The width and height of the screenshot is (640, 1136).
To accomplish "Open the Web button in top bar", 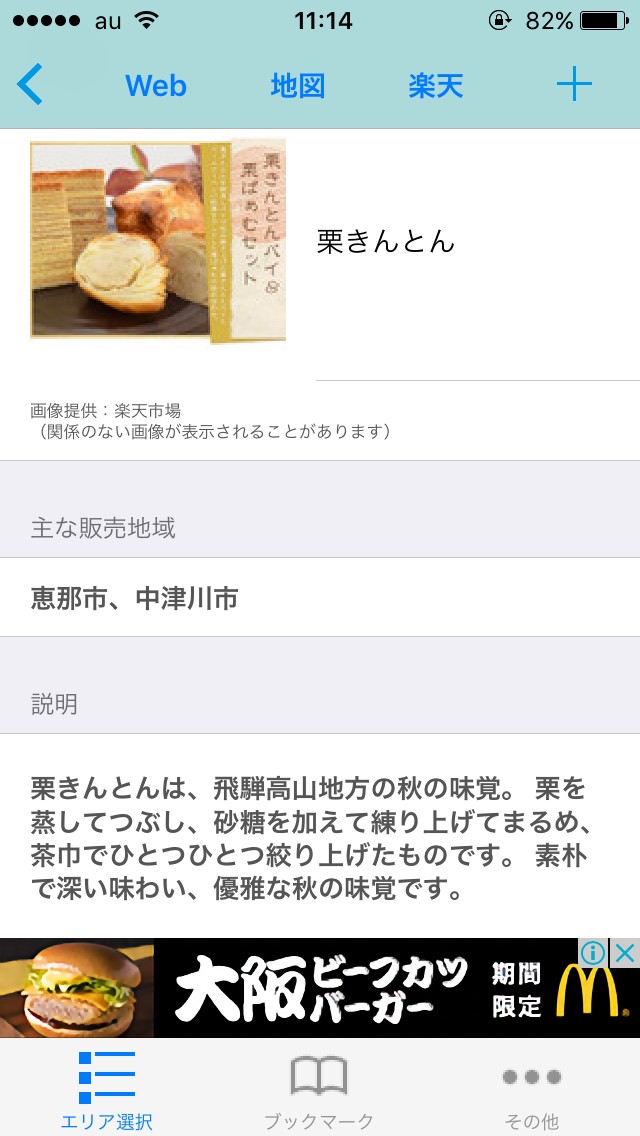I will click(156, 86).
